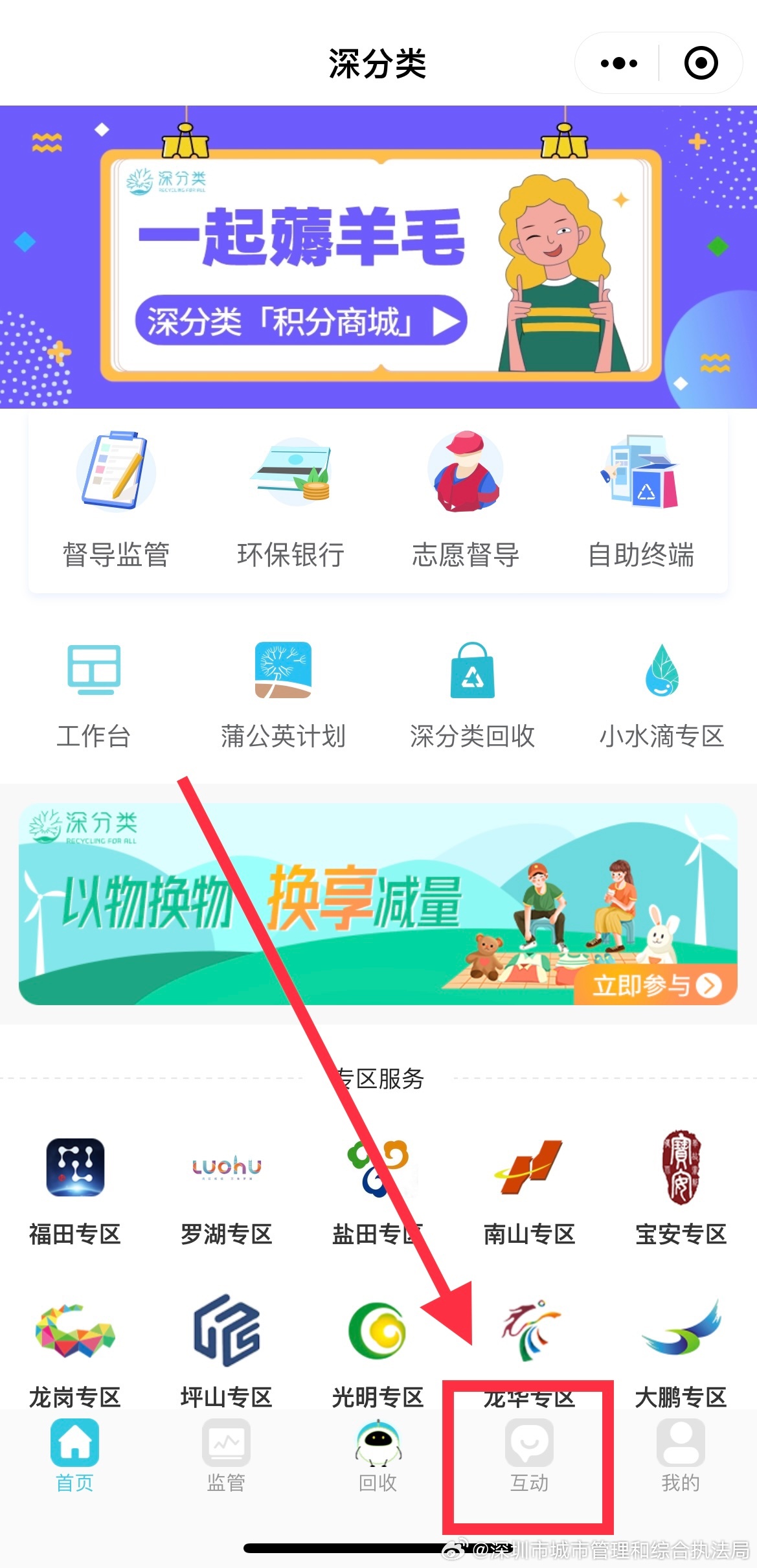Open 环保银行
The height and width of the screenshot is (1568, 757).
click(x=291, y=500)
